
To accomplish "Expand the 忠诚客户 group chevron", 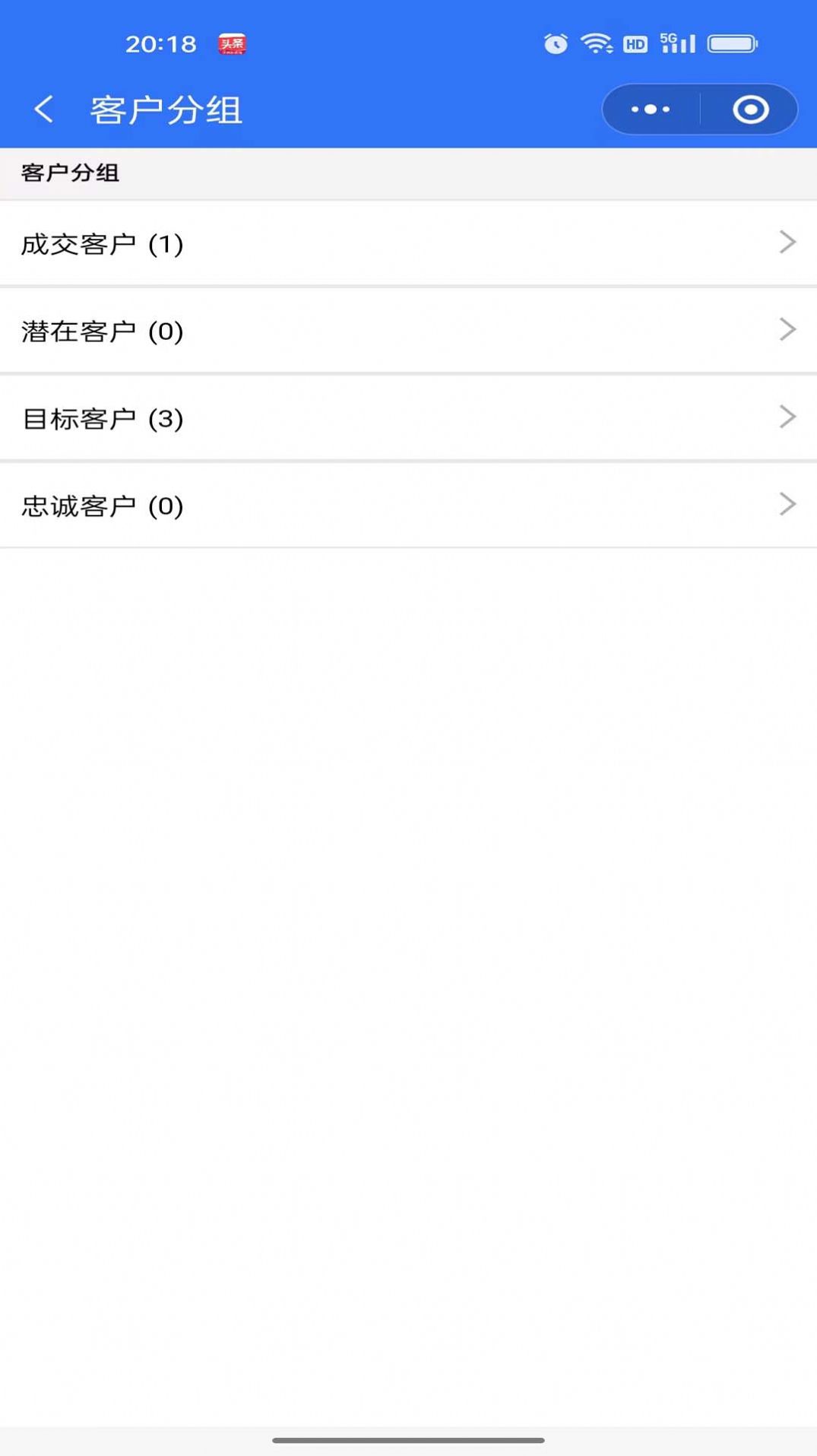I will 787,504.
